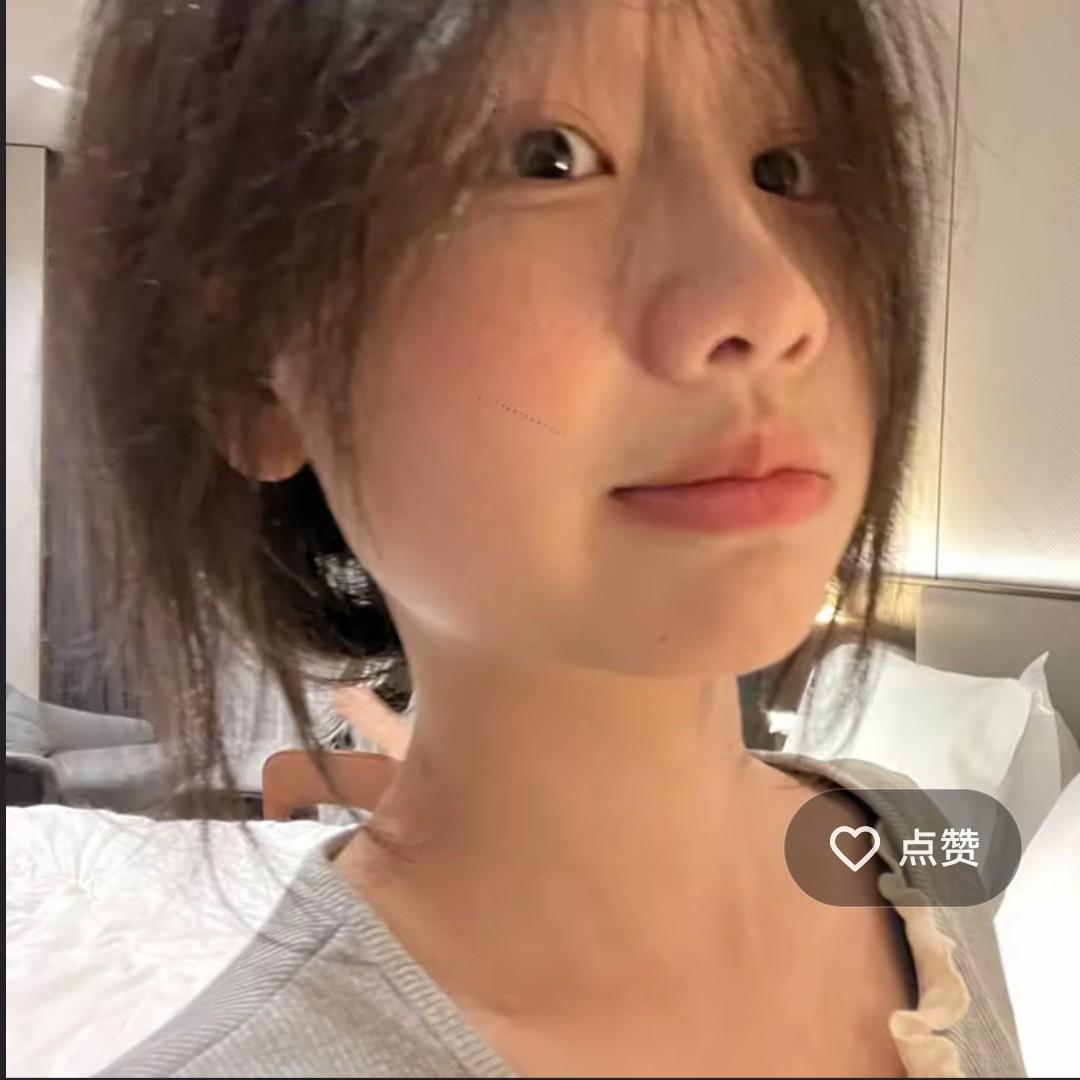
Task: Like this photo with the 点赞 button
Action: pyautogui.click(x=902, y=848)
